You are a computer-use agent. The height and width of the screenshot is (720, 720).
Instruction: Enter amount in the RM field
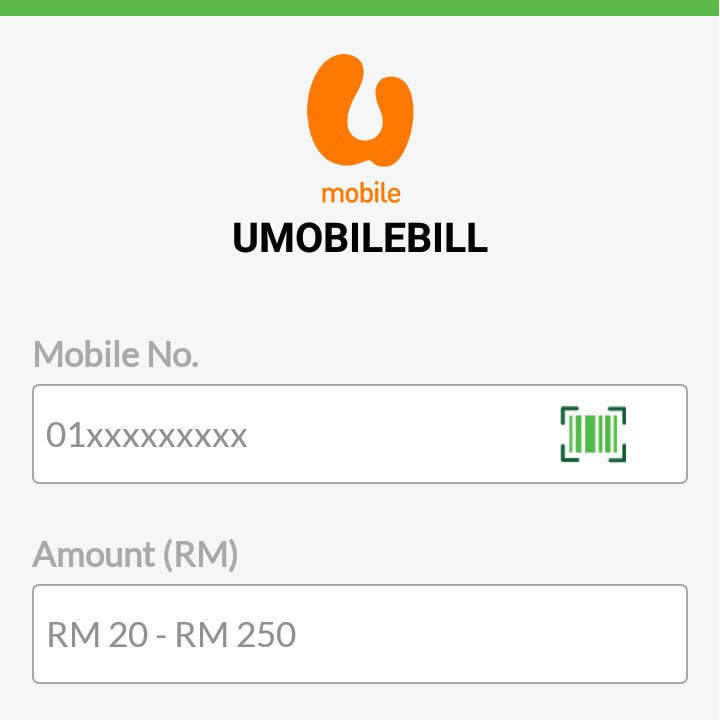pyautogui.click(x=360, y=634)
